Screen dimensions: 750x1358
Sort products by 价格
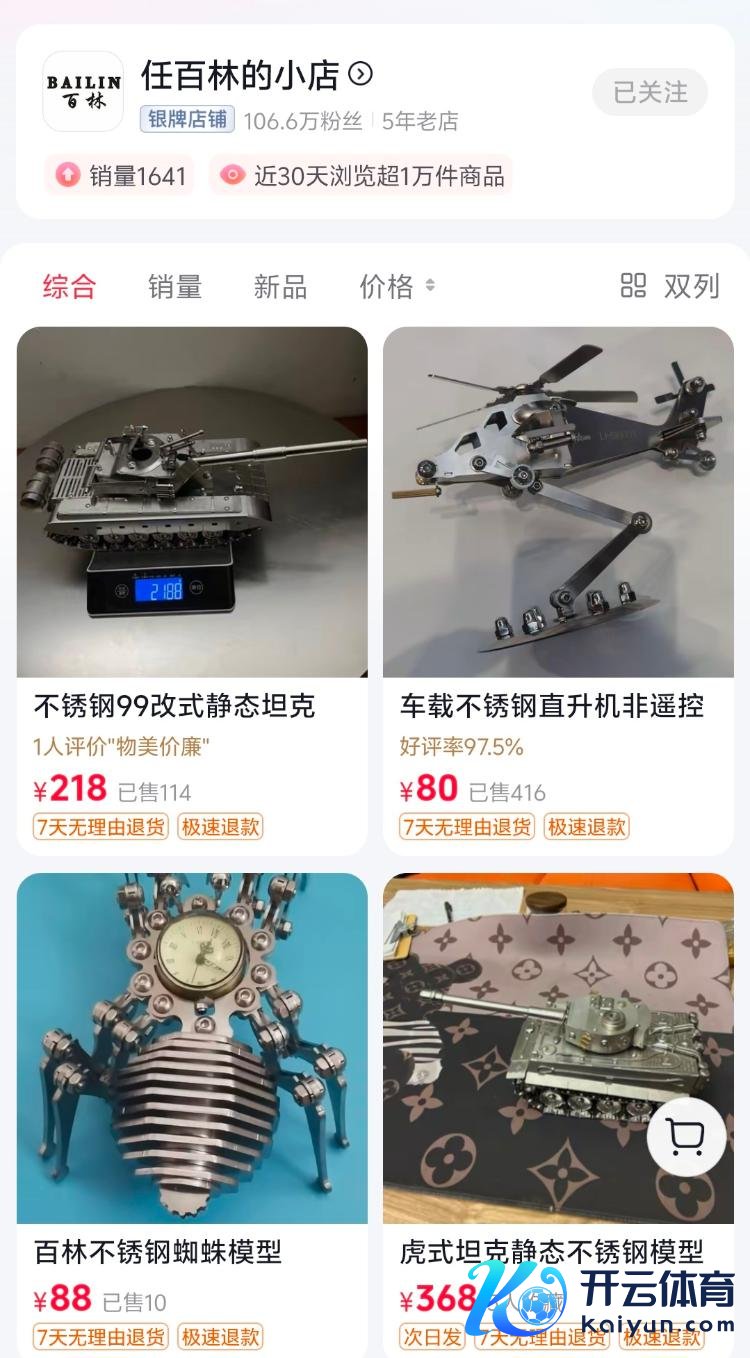coord(397,287)
